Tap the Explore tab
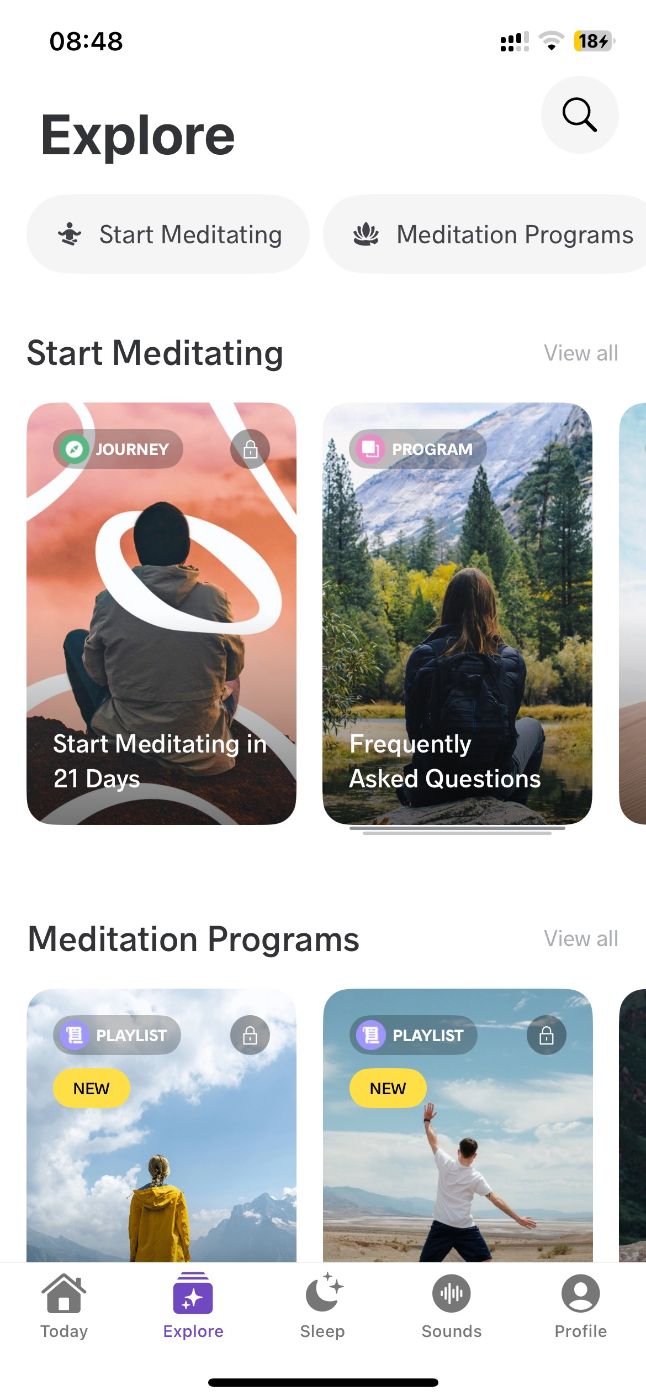646x1400 pixels. 193,1306
